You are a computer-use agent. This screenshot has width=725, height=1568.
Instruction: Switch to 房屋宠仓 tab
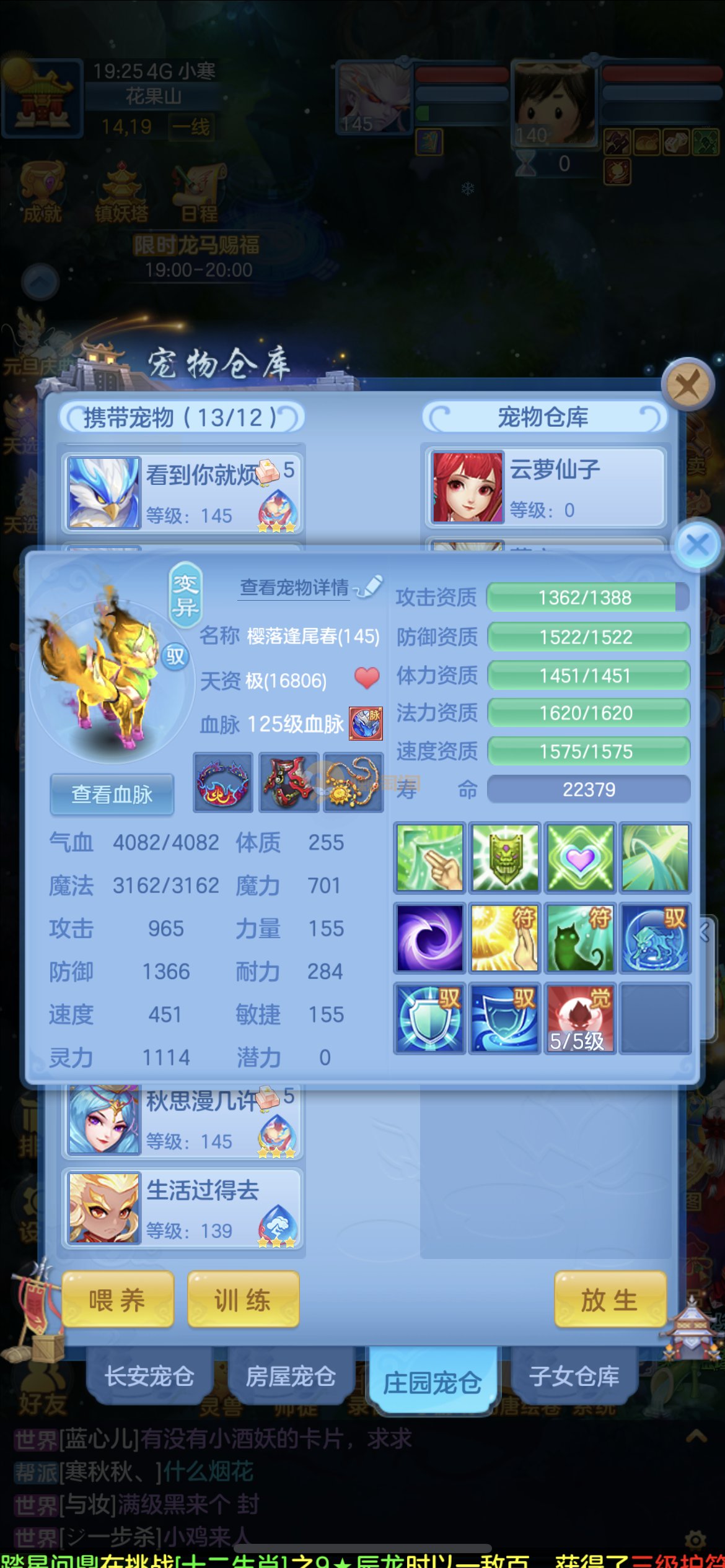290,1377
